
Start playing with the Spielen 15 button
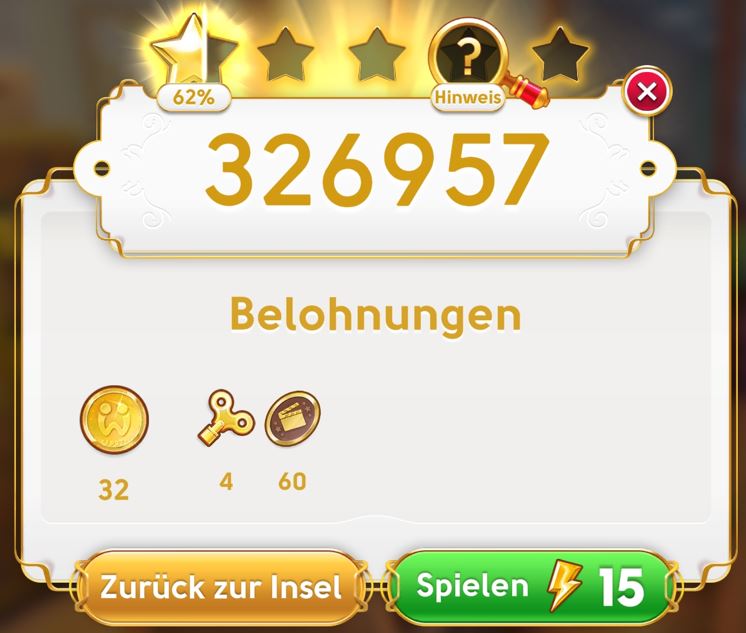click(529, 587)
